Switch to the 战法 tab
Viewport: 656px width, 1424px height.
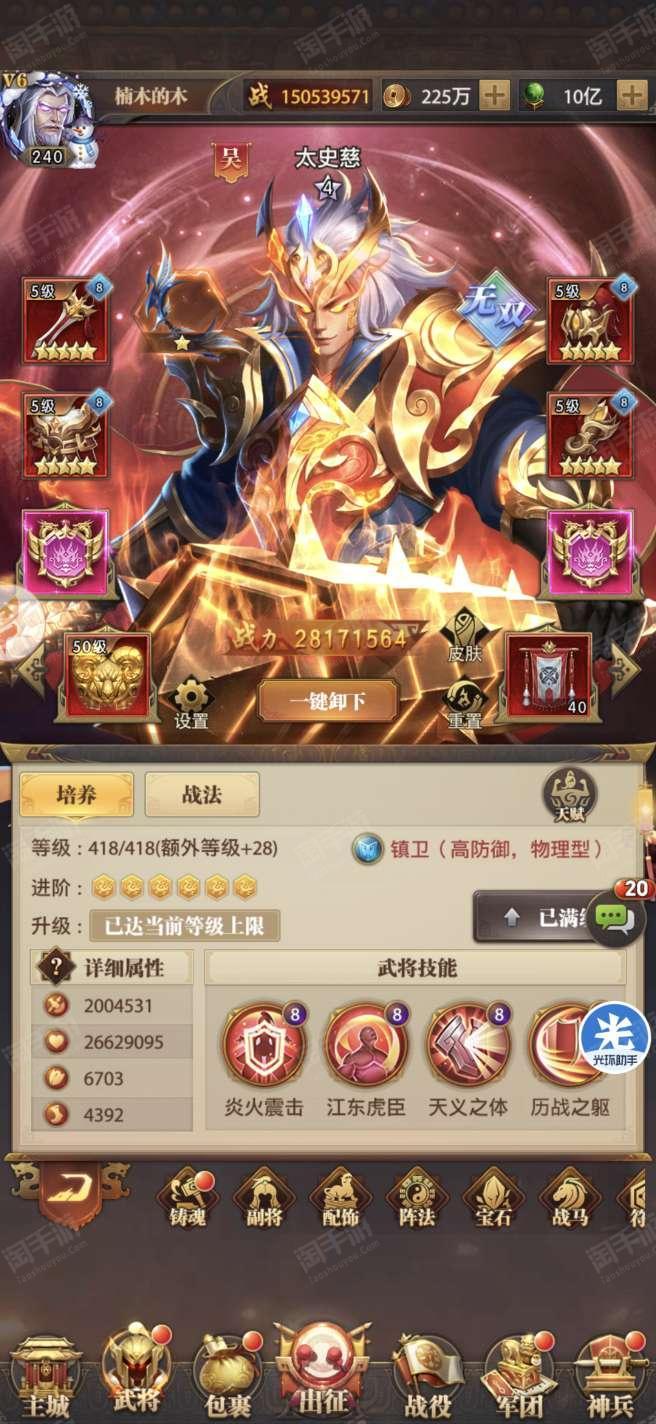pos(202,794)
